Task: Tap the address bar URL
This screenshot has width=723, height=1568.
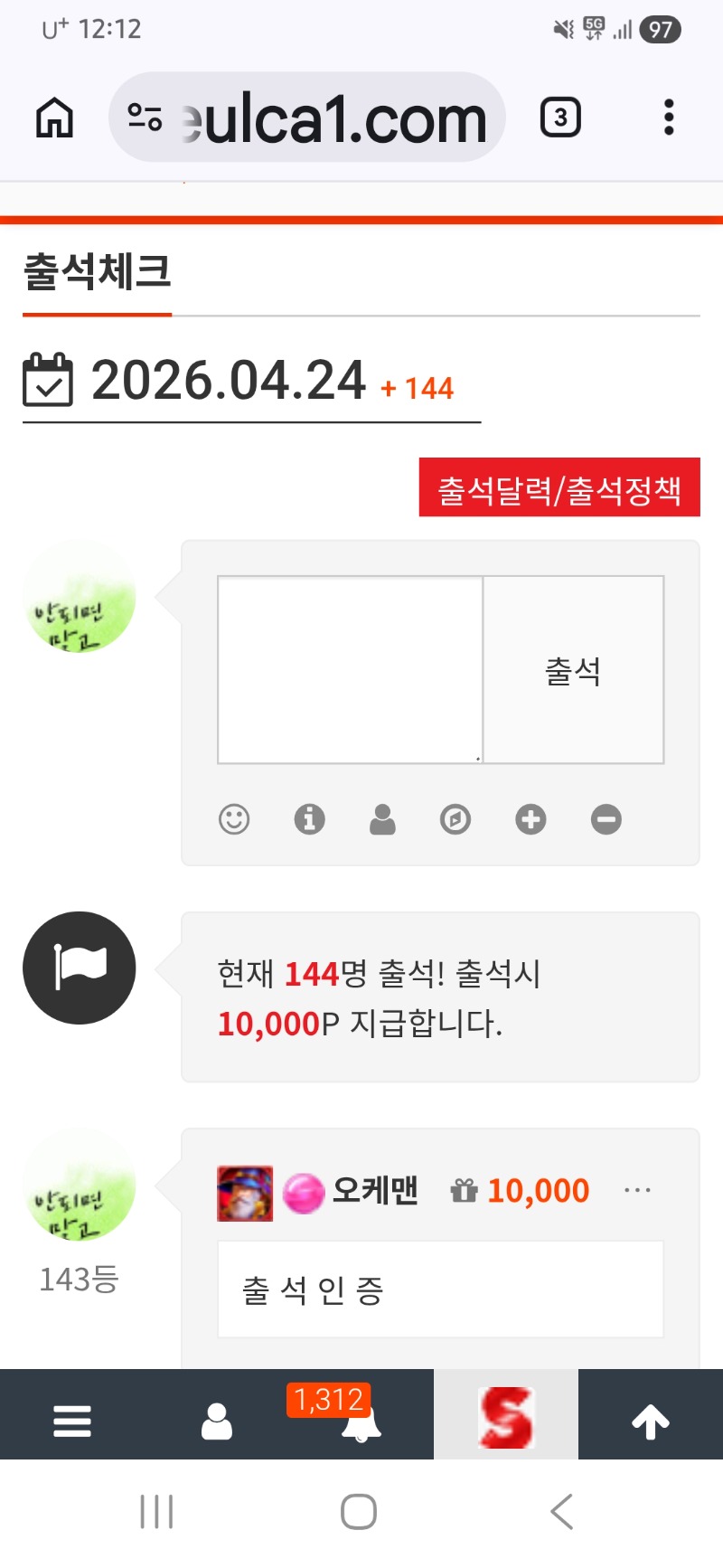Action: (x=334, y=118)
